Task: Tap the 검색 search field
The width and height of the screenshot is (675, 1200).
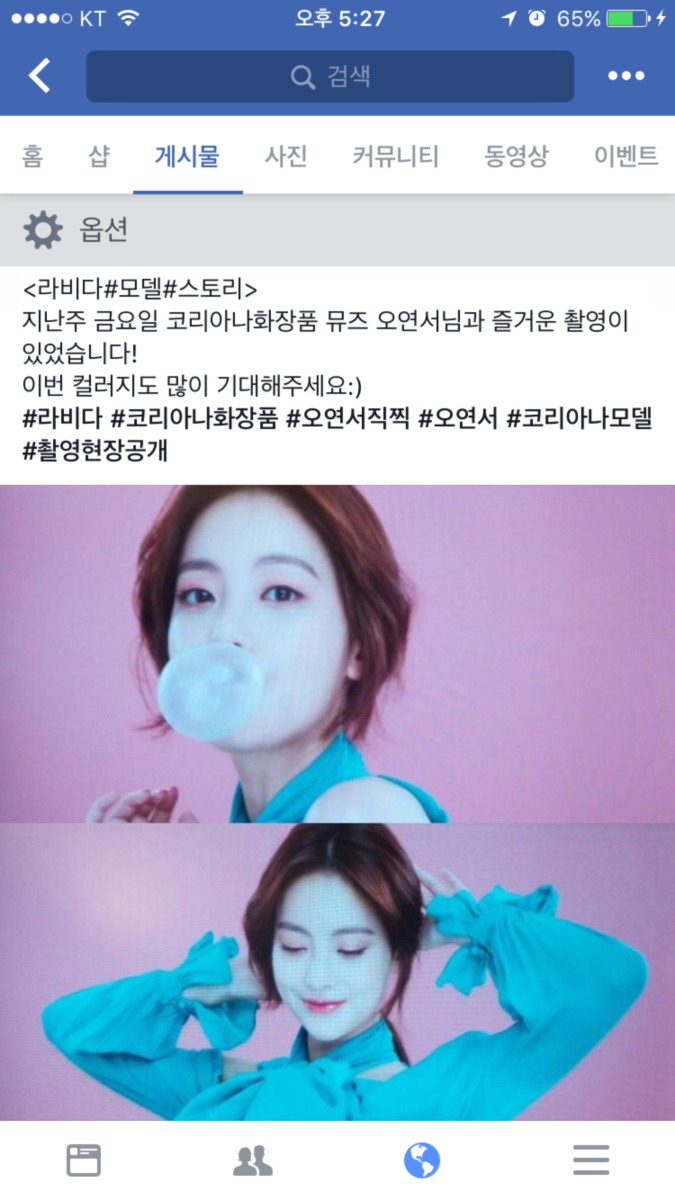Action: pyautogui.click(x=330, y=77)
